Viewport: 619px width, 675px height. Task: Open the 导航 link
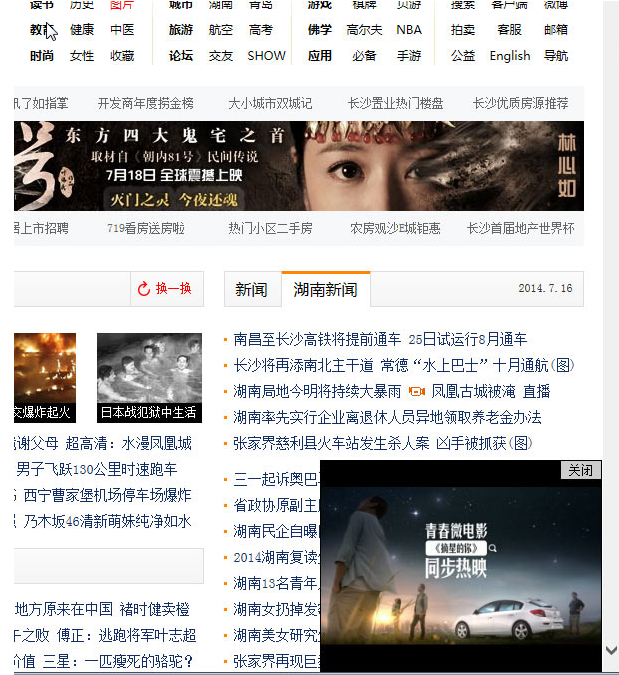point(556,56)
